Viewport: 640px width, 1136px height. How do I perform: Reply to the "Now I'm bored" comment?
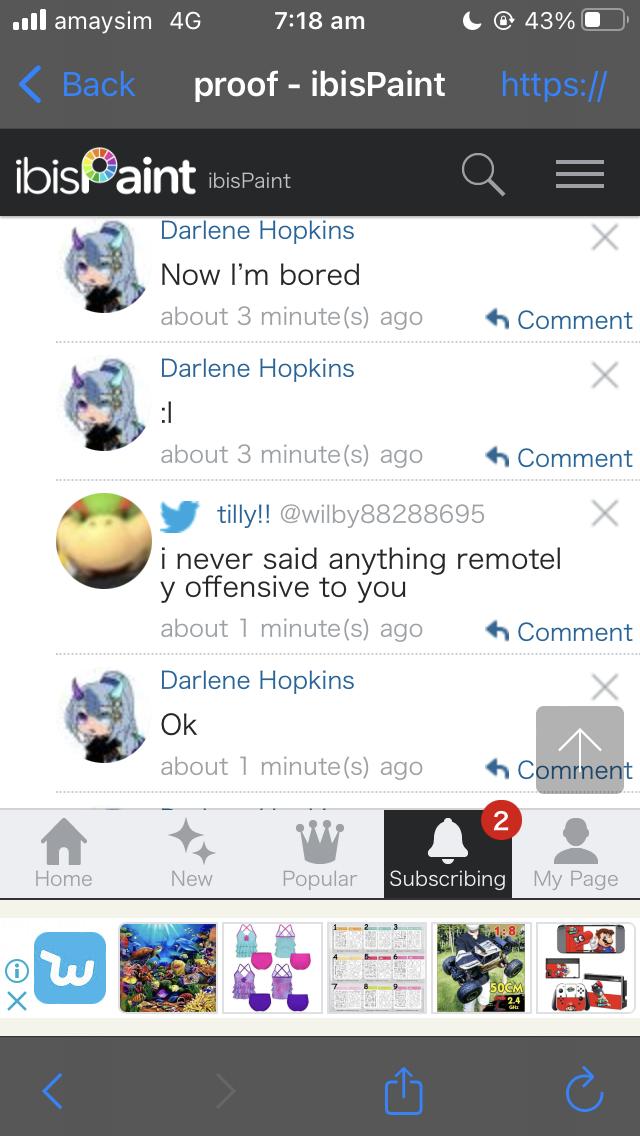tap(560, 320)
